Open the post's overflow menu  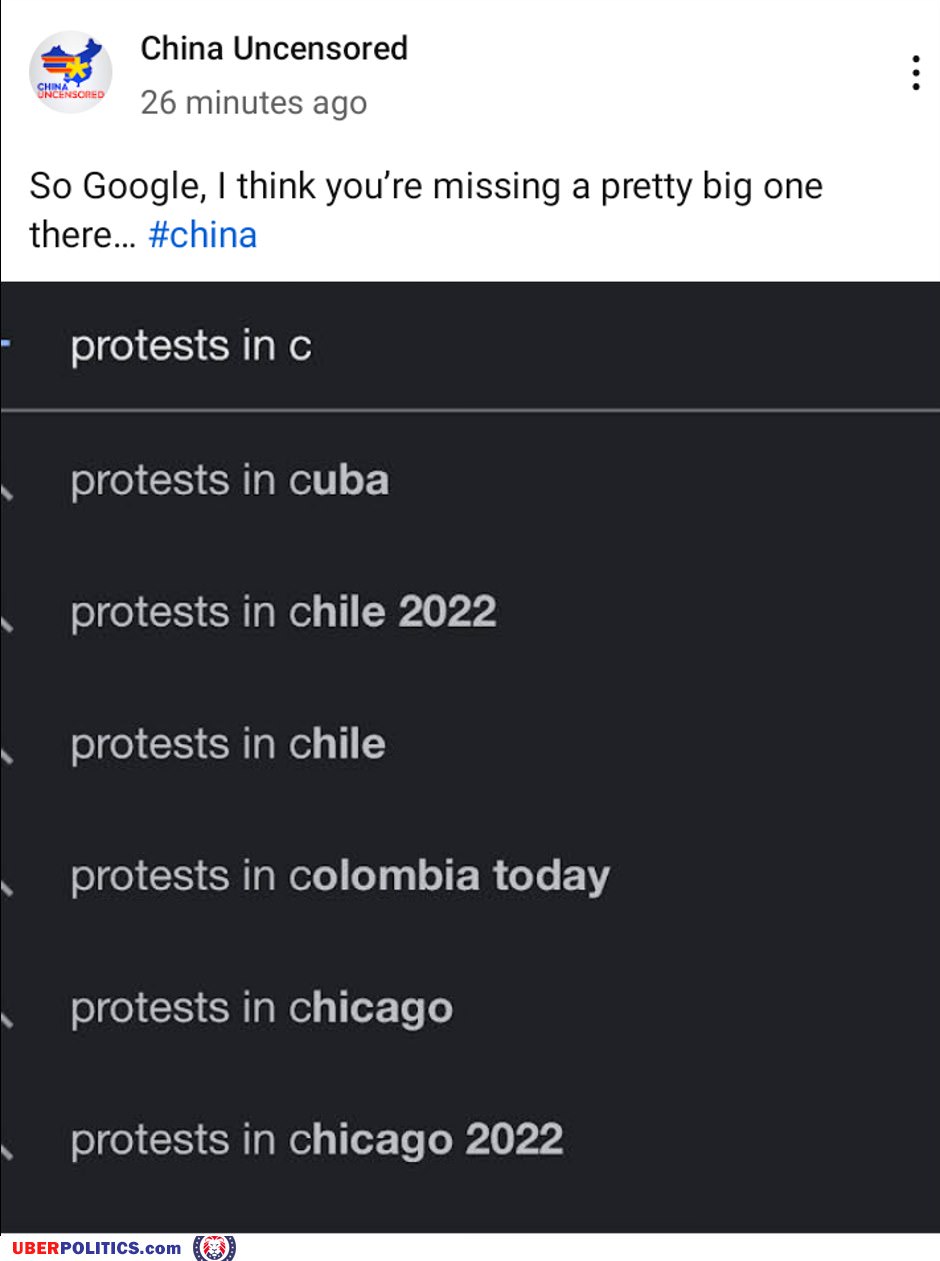click(x=915, y=74)
